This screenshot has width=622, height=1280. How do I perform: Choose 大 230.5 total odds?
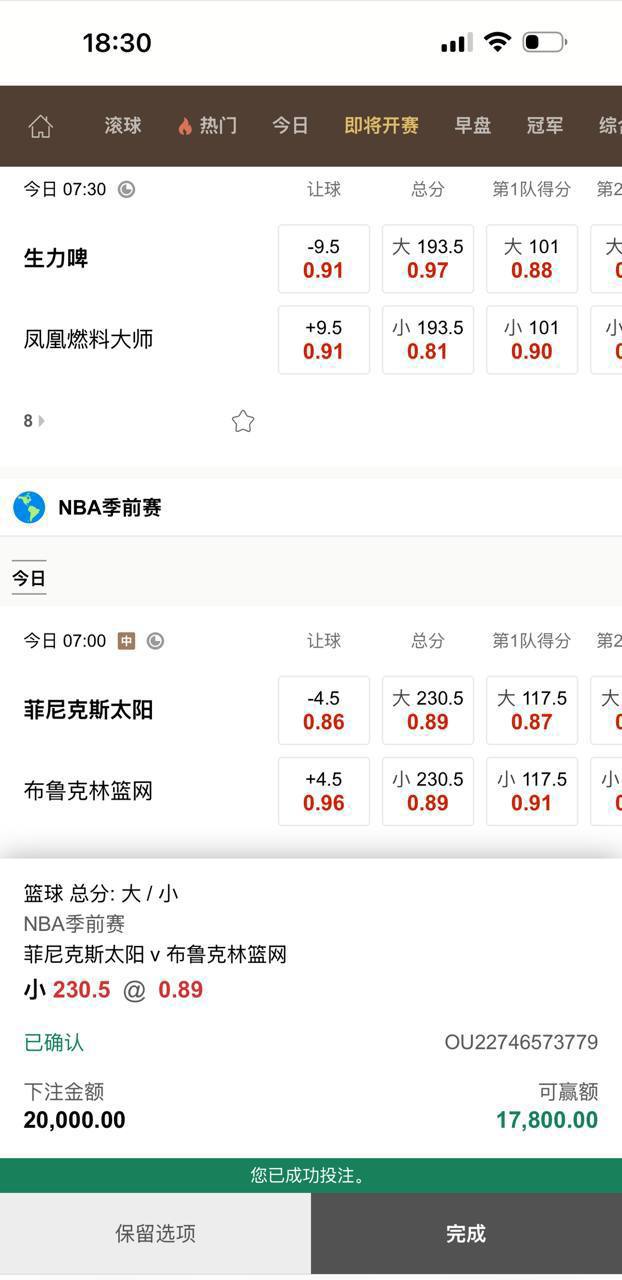click(x=428, y=711)
